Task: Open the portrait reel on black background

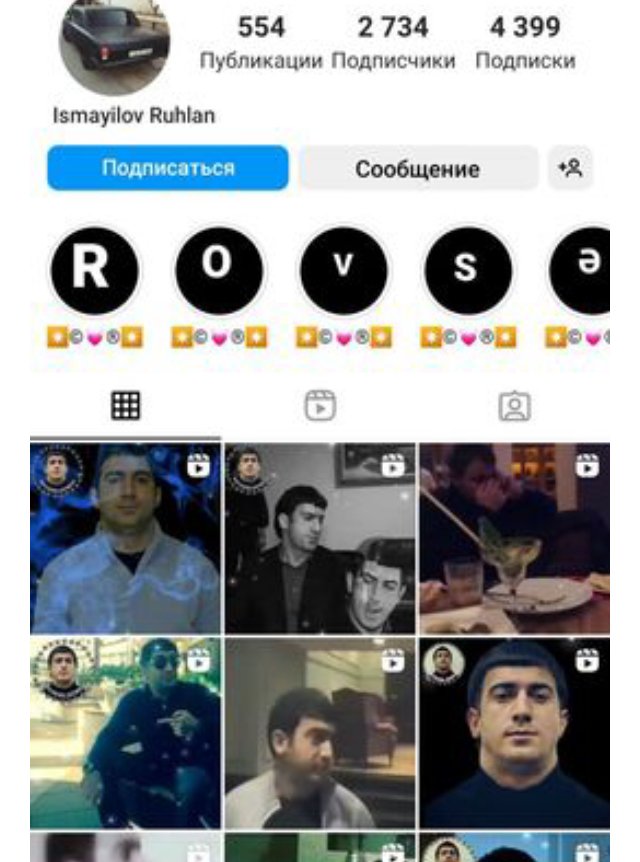Action: coord(514,734)
